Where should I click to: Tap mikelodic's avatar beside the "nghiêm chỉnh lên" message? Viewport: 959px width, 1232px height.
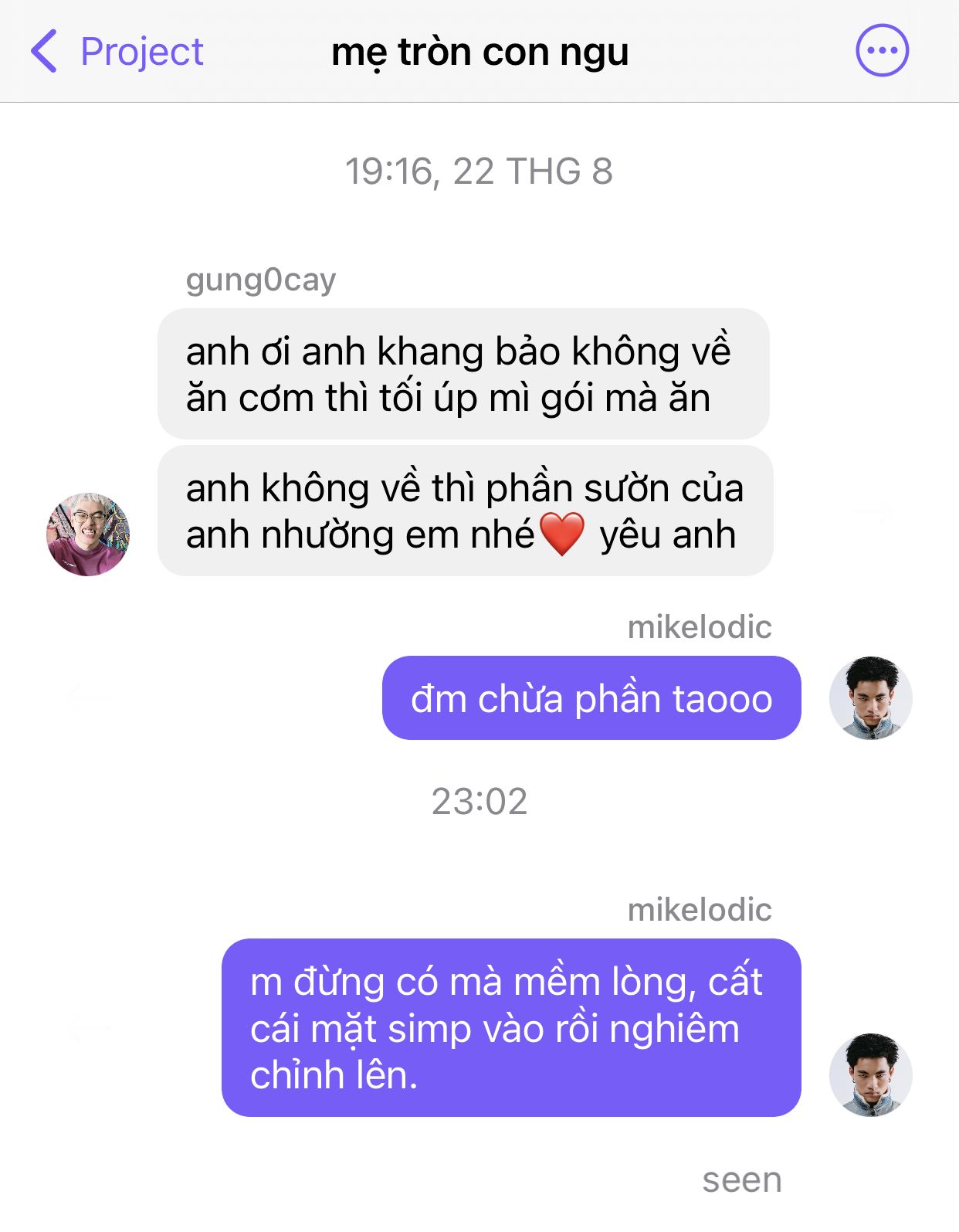click(x=871, y=1074)
